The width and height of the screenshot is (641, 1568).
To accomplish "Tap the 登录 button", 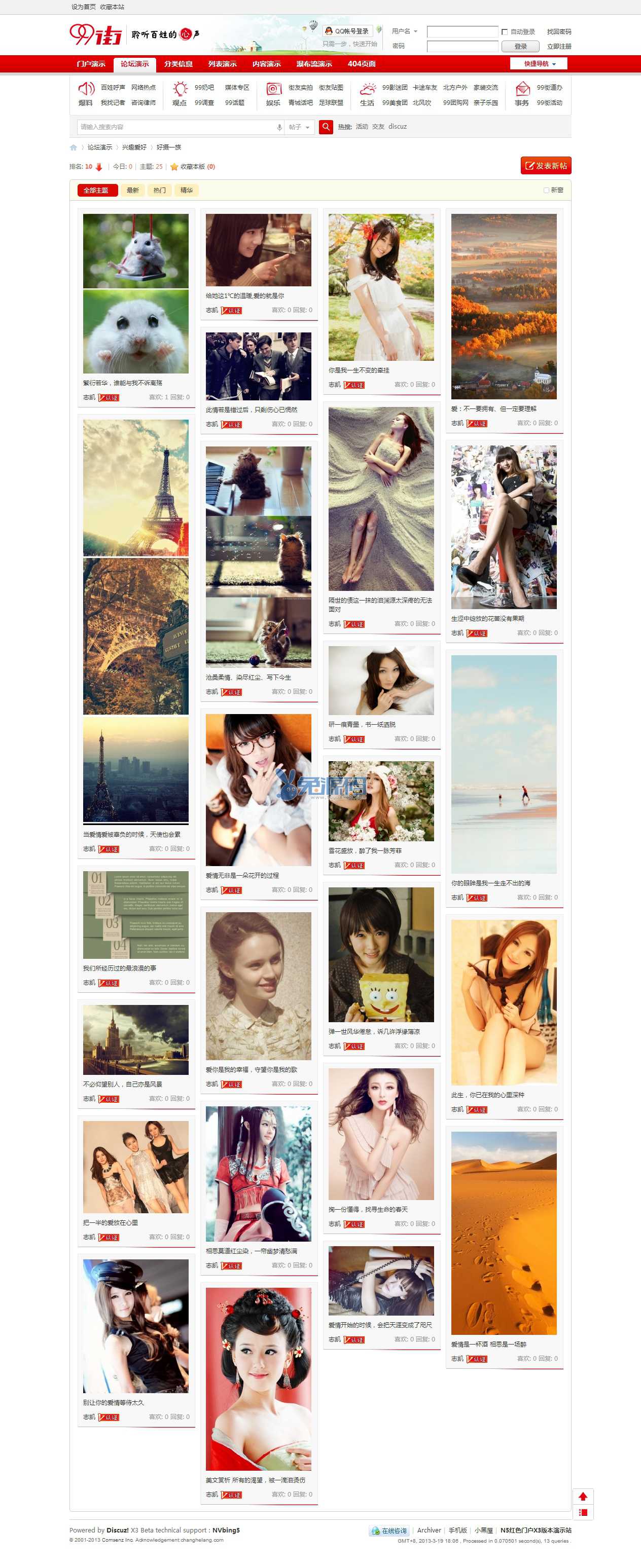I will point(520,46).
